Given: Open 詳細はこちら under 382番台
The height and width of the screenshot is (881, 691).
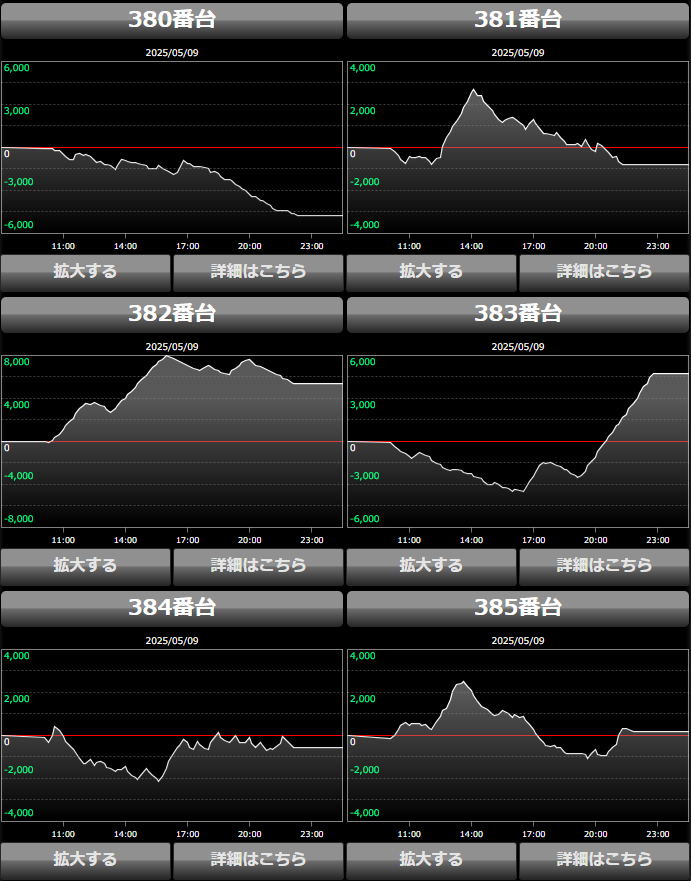Looking at the screenshot, I should (x=258, y=565).
